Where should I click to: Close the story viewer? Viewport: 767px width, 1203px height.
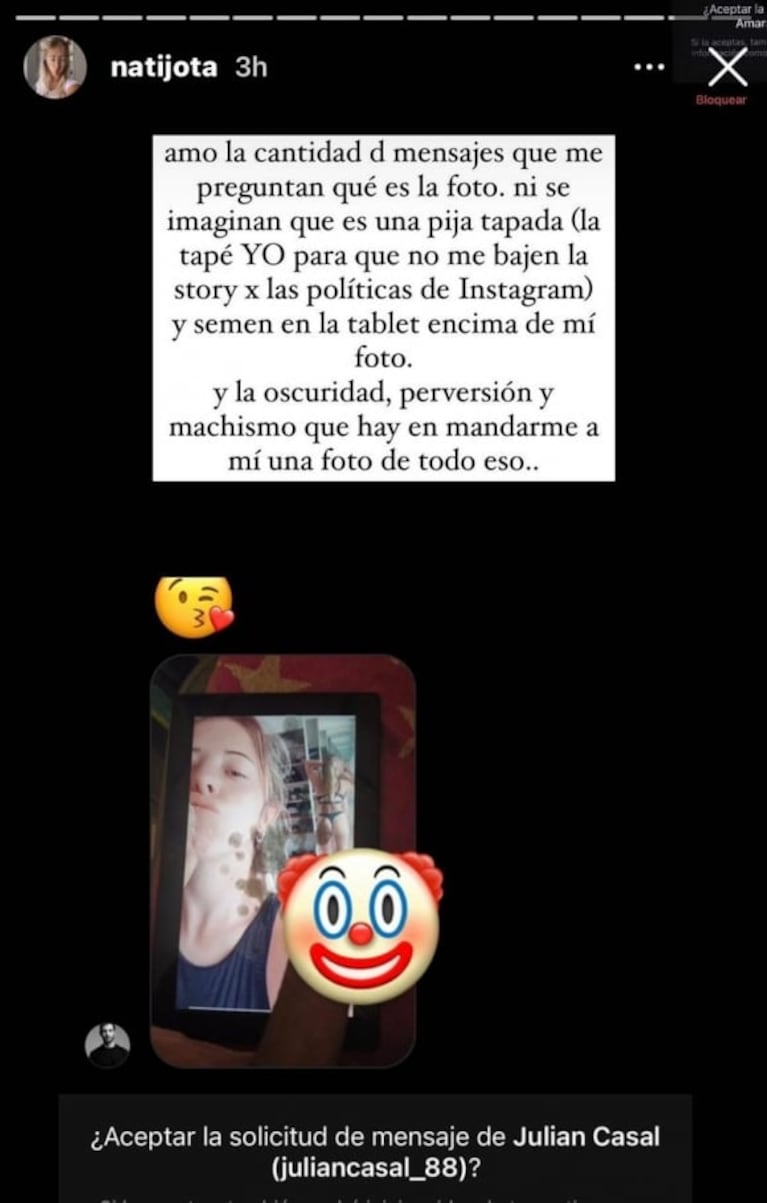[727, 68]
